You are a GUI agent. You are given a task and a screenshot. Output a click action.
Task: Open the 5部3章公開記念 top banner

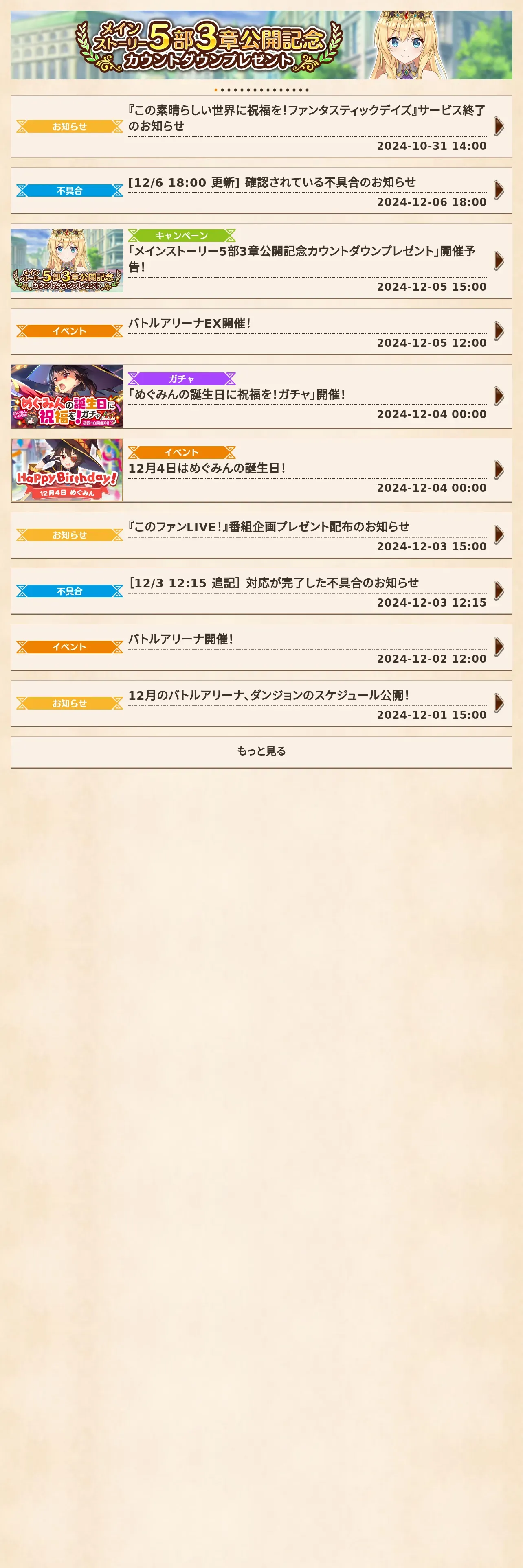261,44
